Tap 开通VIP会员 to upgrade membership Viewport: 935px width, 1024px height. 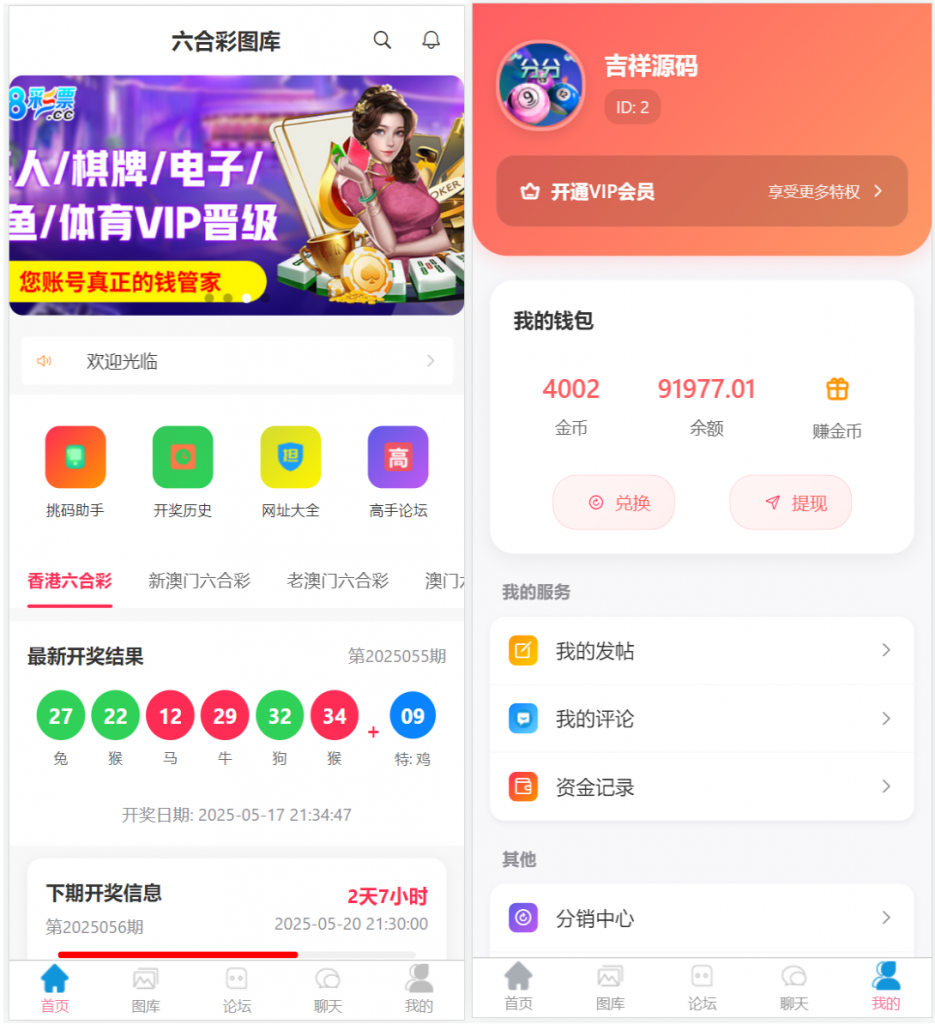tap(701, 191)
